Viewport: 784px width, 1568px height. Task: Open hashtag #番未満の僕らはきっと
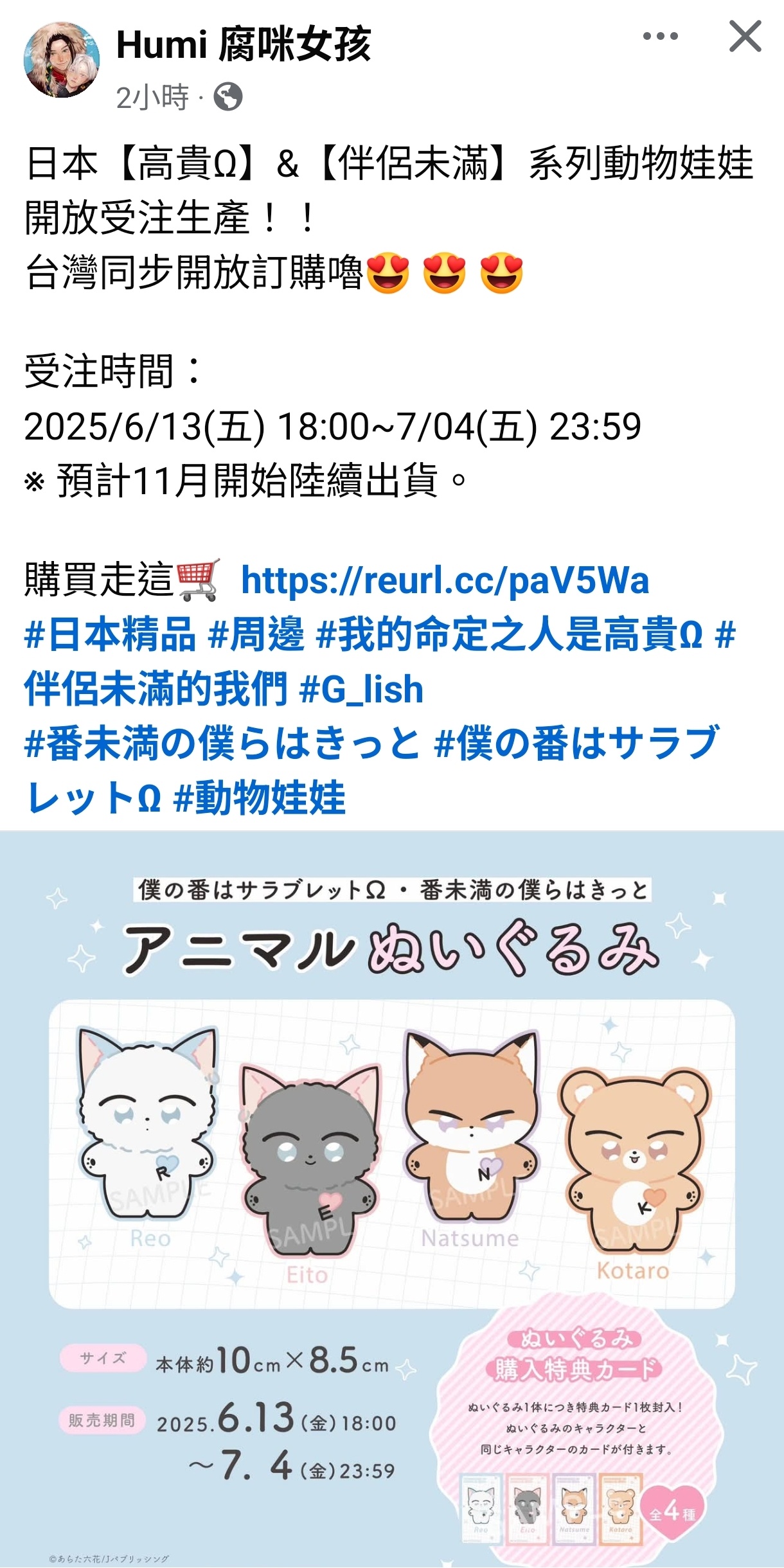click(222, 744)
